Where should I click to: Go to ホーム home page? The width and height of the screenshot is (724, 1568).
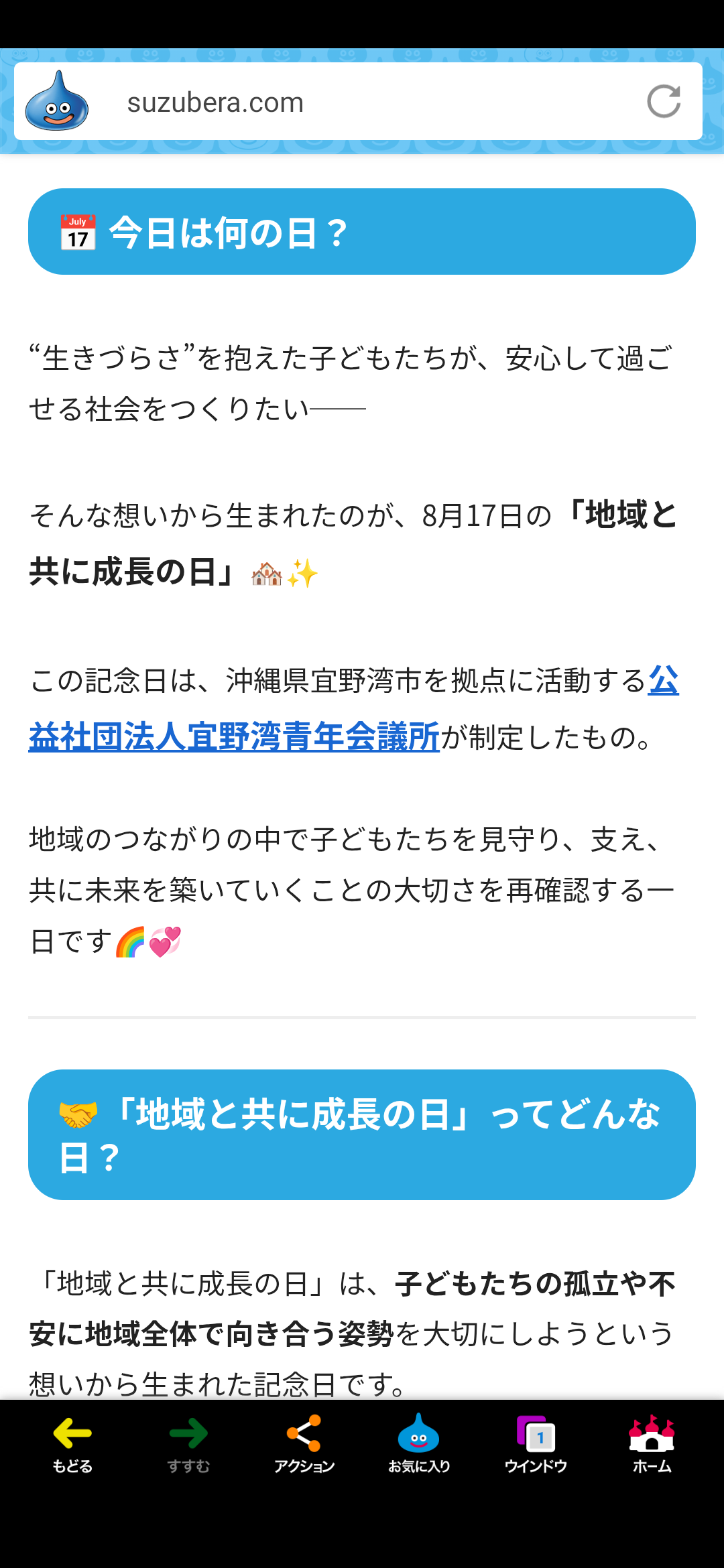(x=652, y=1444)
